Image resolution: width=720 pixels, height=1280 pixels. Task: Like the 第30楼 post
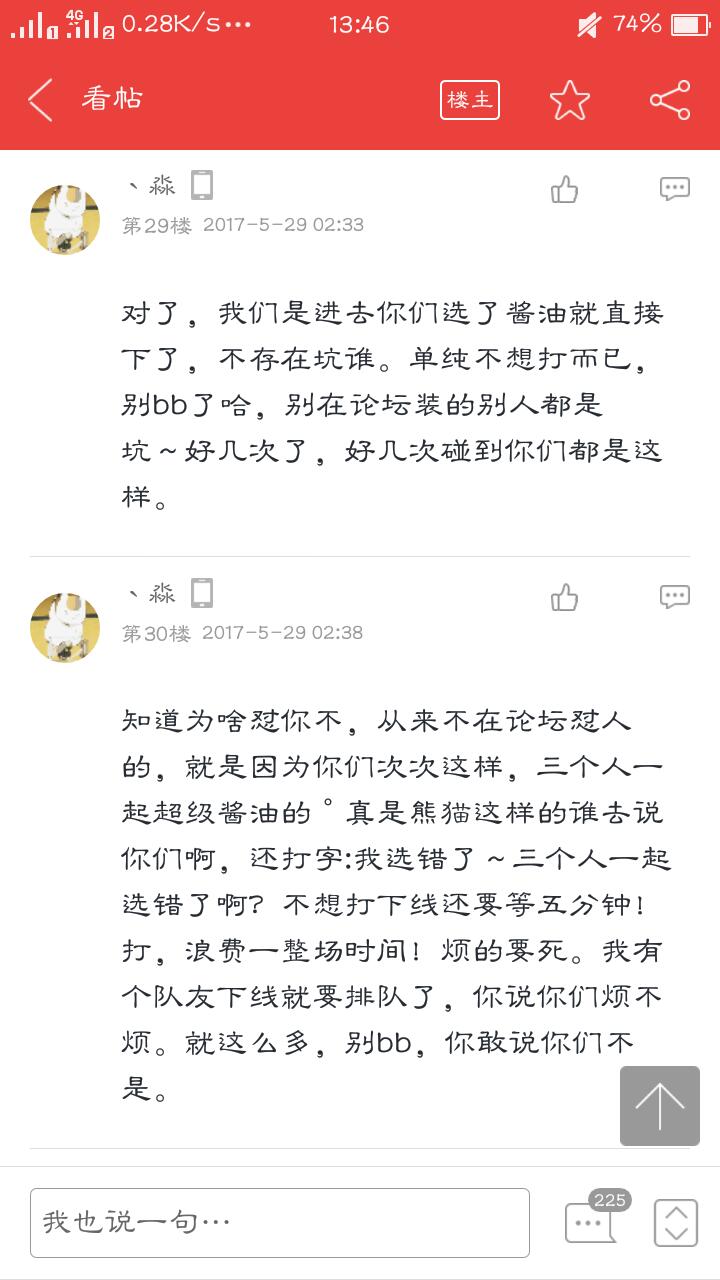(565, 597)
